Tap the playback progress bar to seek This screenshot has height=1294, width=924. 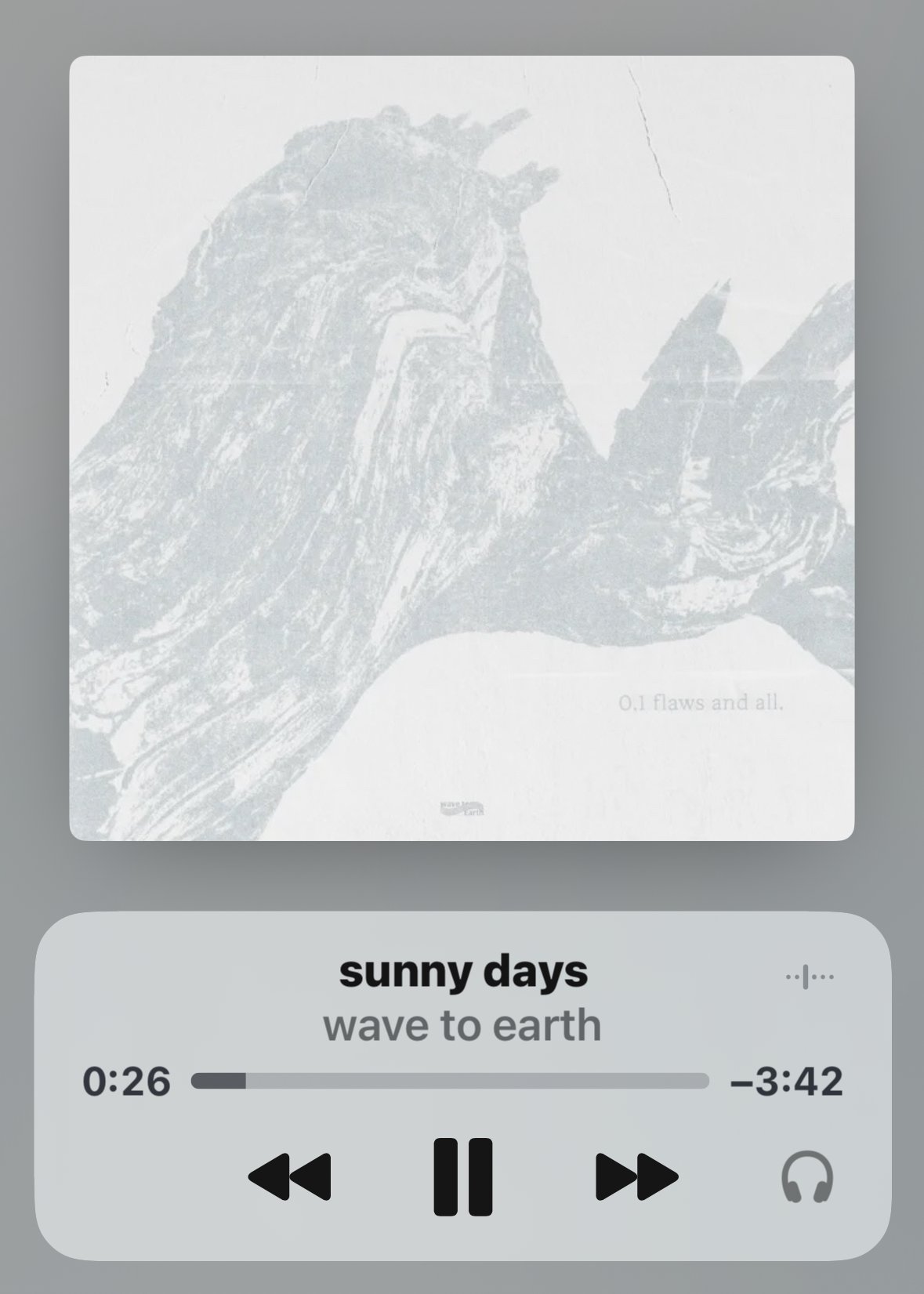450,1082
